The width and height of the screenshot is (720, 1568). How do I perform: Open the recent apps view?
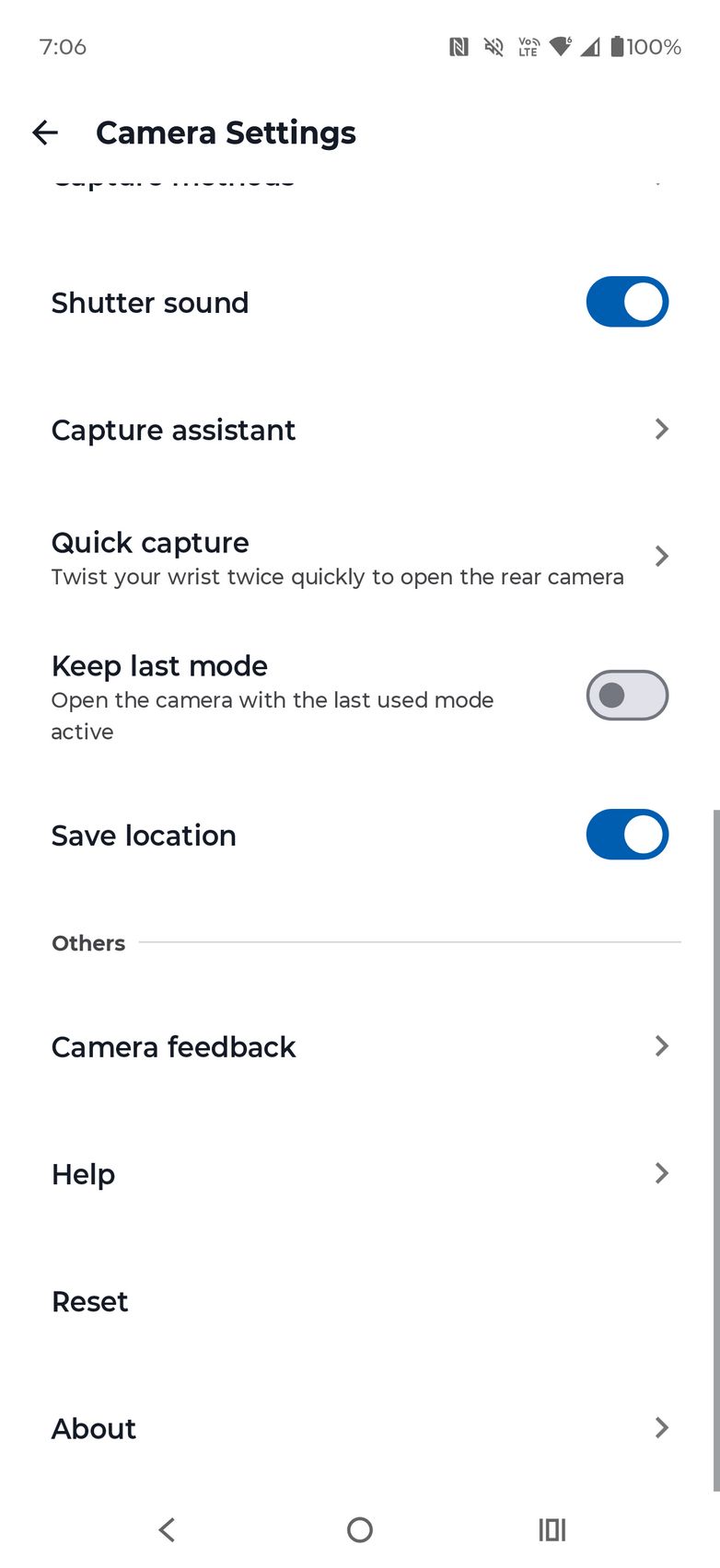tap(552, 1530)
